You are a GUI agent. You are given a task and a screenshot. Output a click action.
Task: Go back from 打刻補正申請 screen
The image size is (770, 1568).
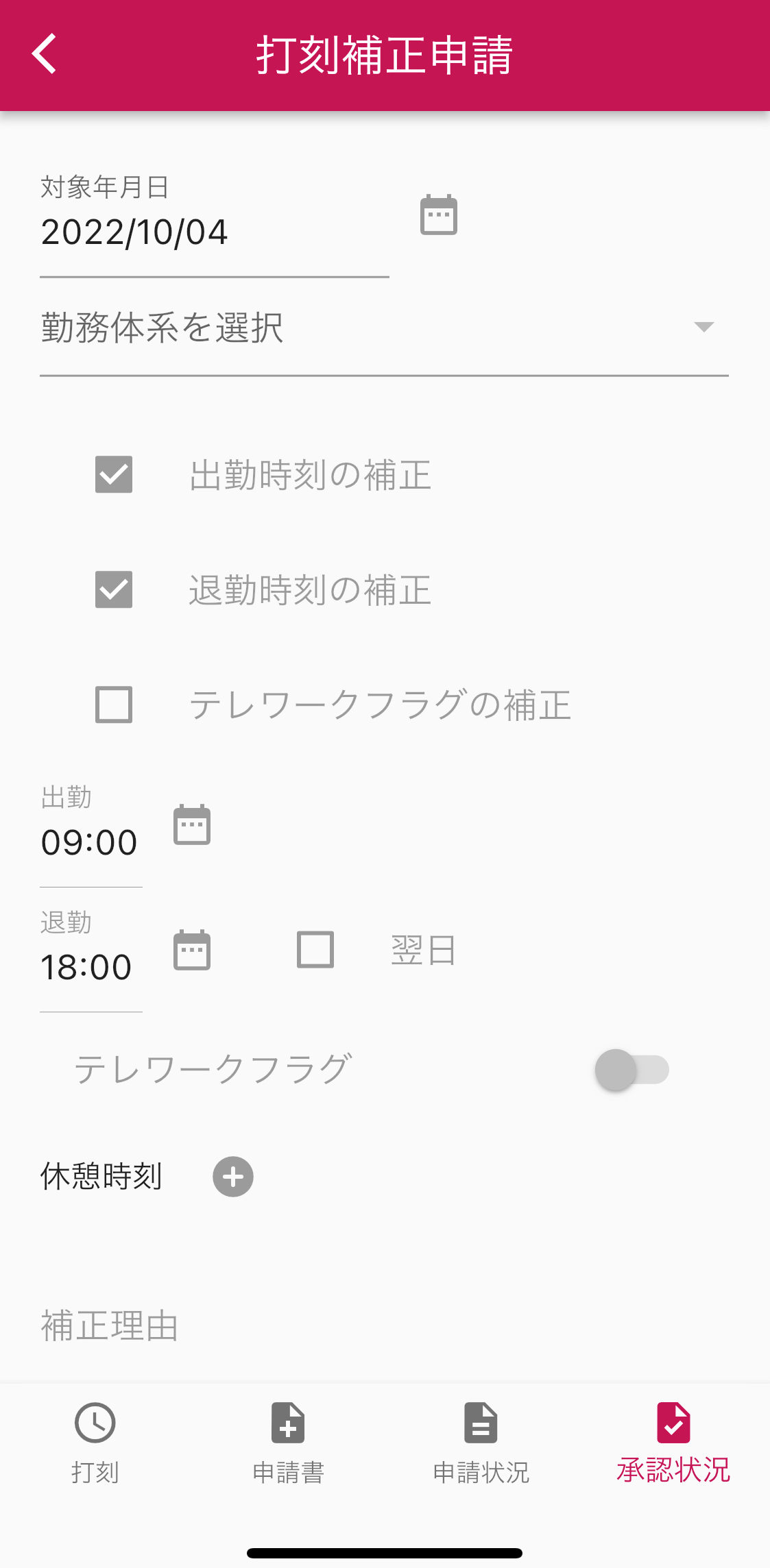point(45,53)
